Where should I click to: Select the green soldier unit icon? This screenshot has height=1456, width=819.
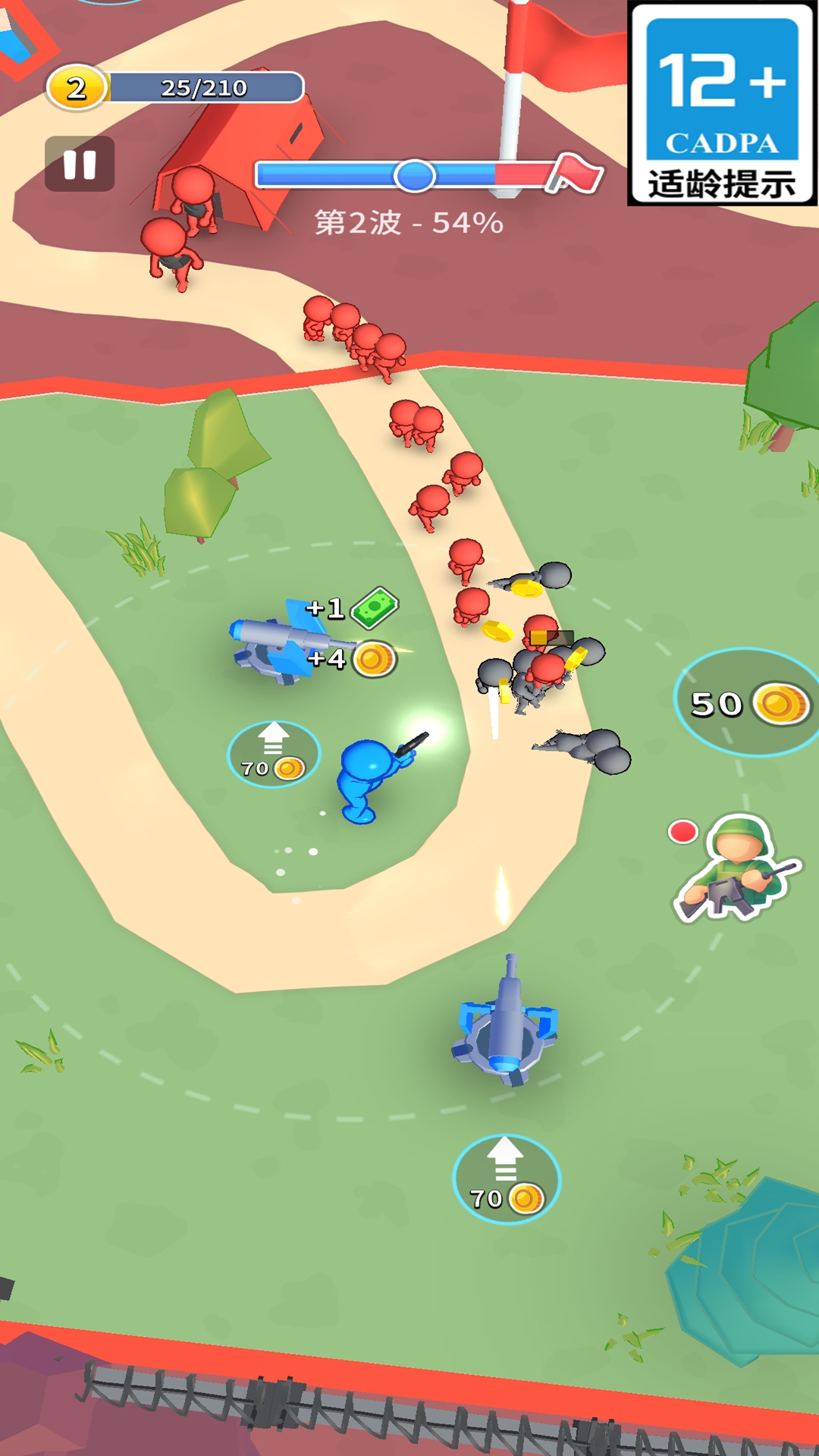point(736,868)
